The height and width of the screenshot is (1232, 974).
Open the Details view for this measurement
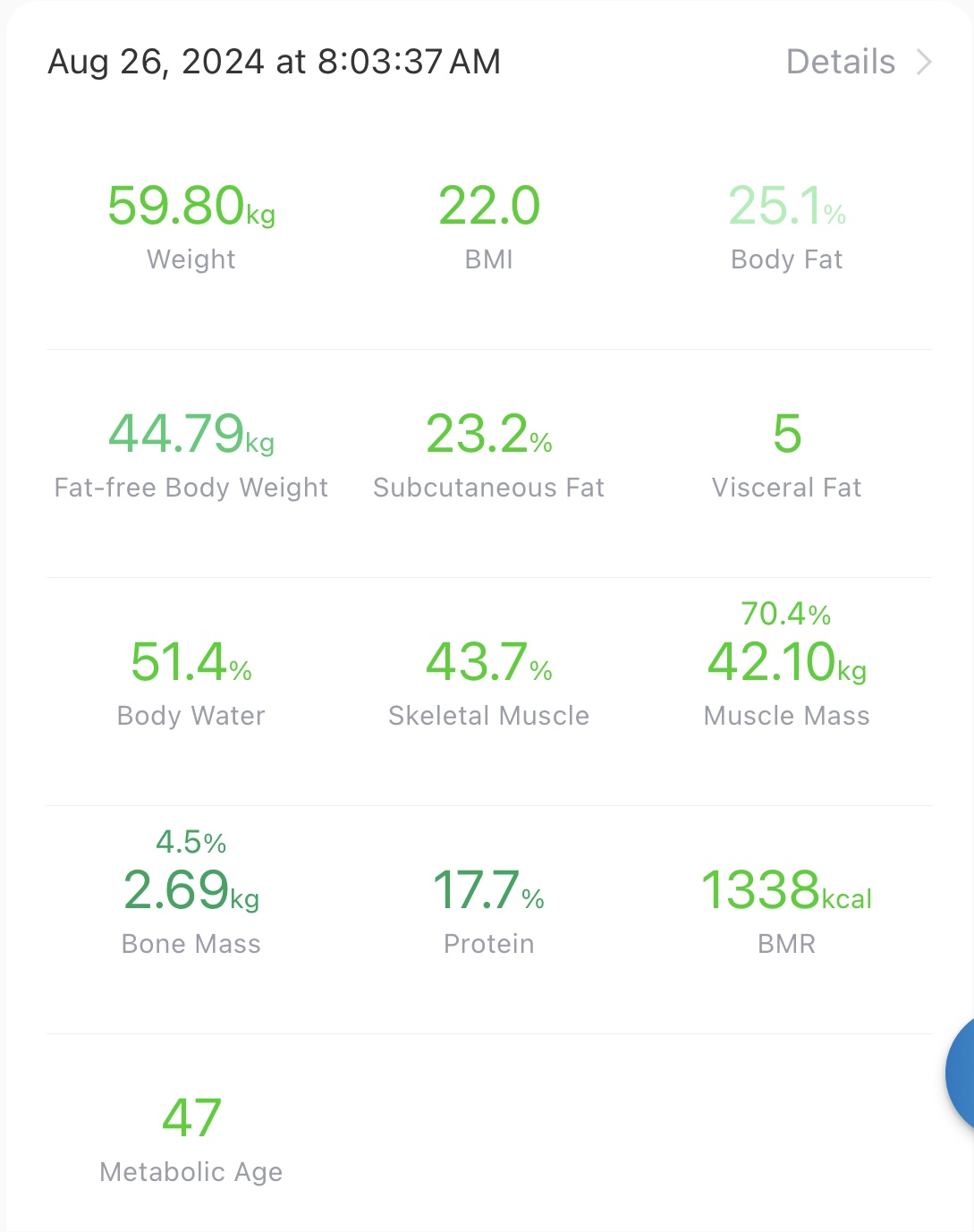click(x=857, y=62)
